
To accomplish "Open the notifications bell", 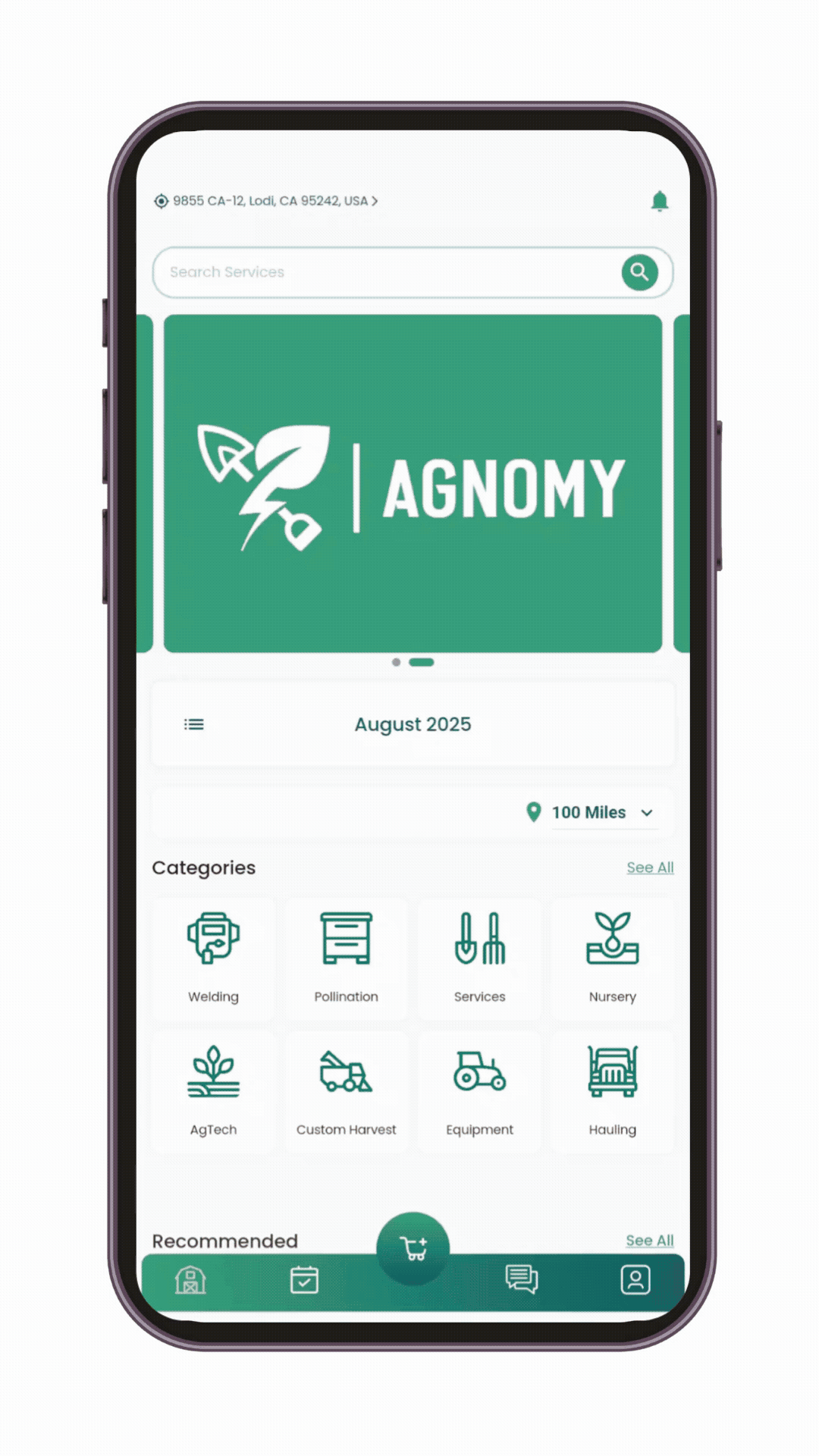I will pos(659,201).
